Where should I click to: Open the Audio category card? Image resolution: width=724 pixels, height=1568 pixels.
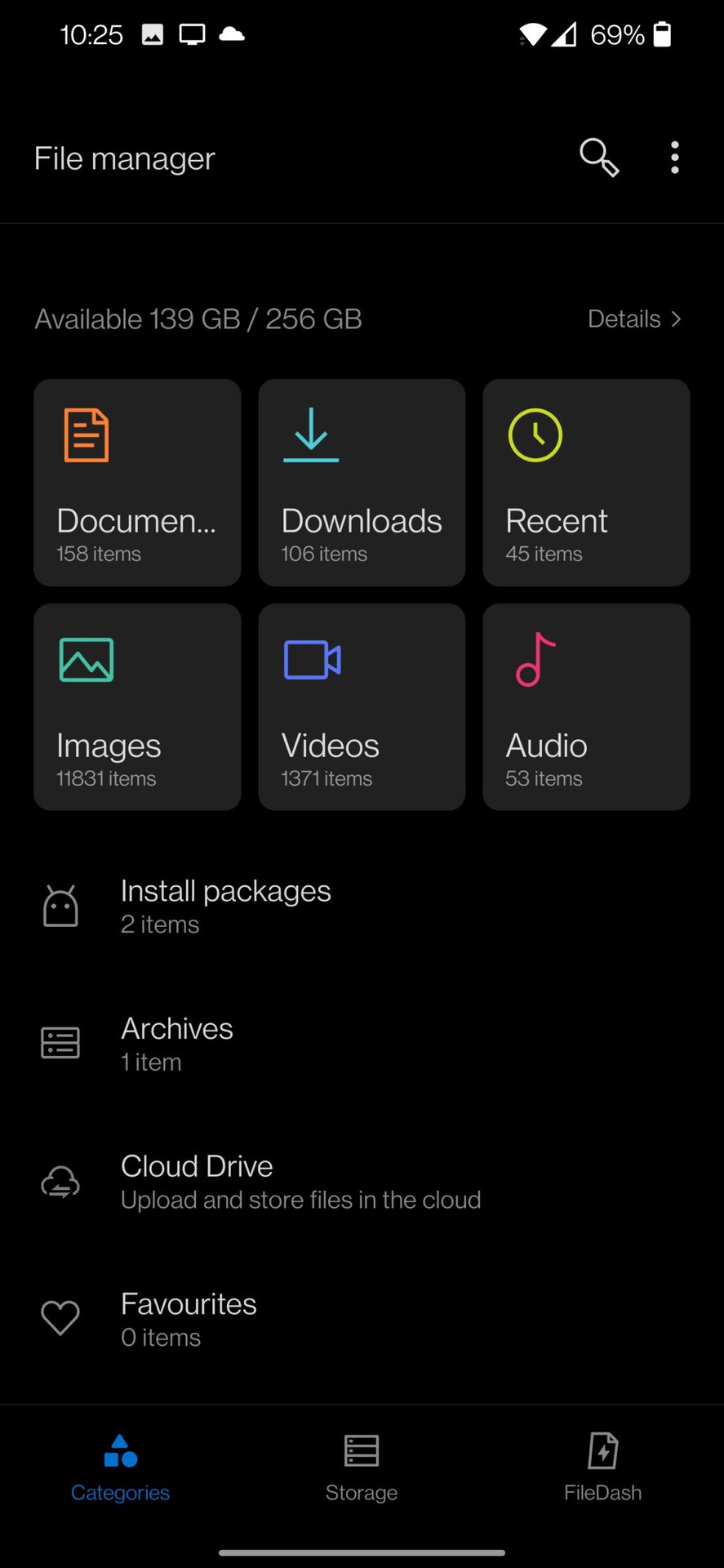(586, 706)
